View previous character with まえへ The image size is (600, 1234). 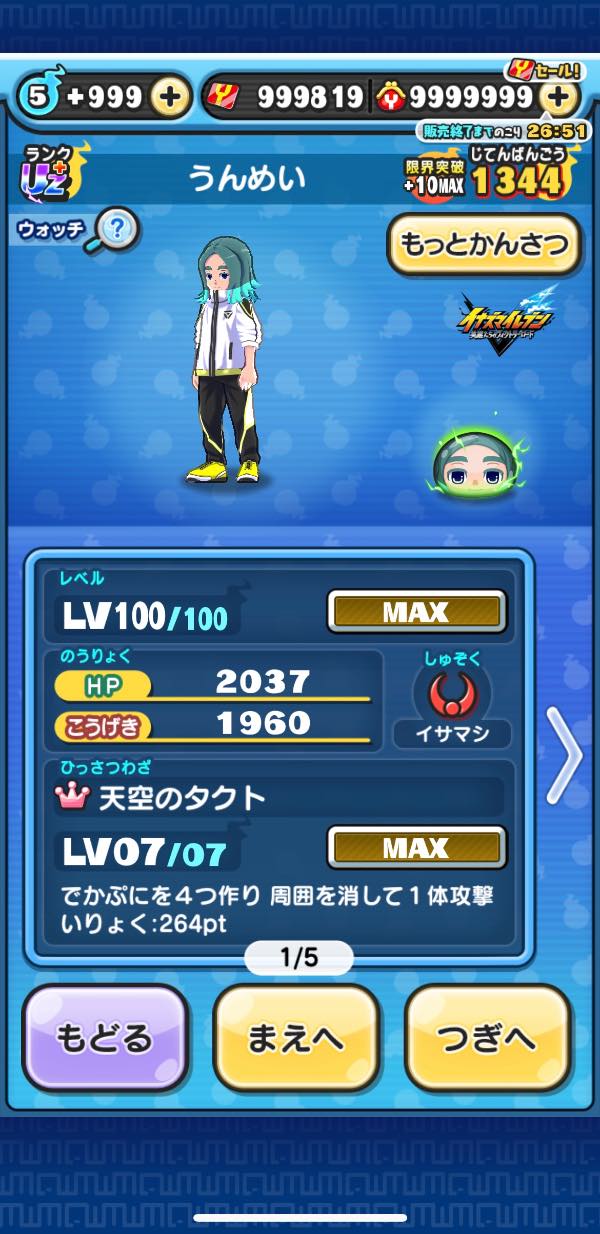[296, 1040]
